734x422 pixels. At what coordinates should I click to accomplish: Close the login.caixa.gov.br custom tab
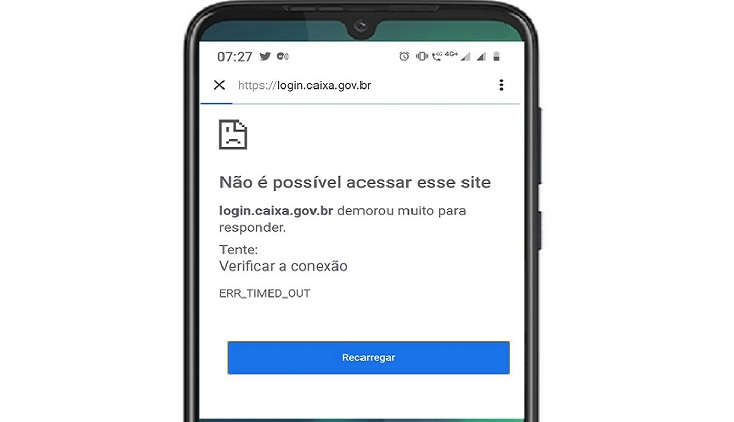click(x=219, y=85)
